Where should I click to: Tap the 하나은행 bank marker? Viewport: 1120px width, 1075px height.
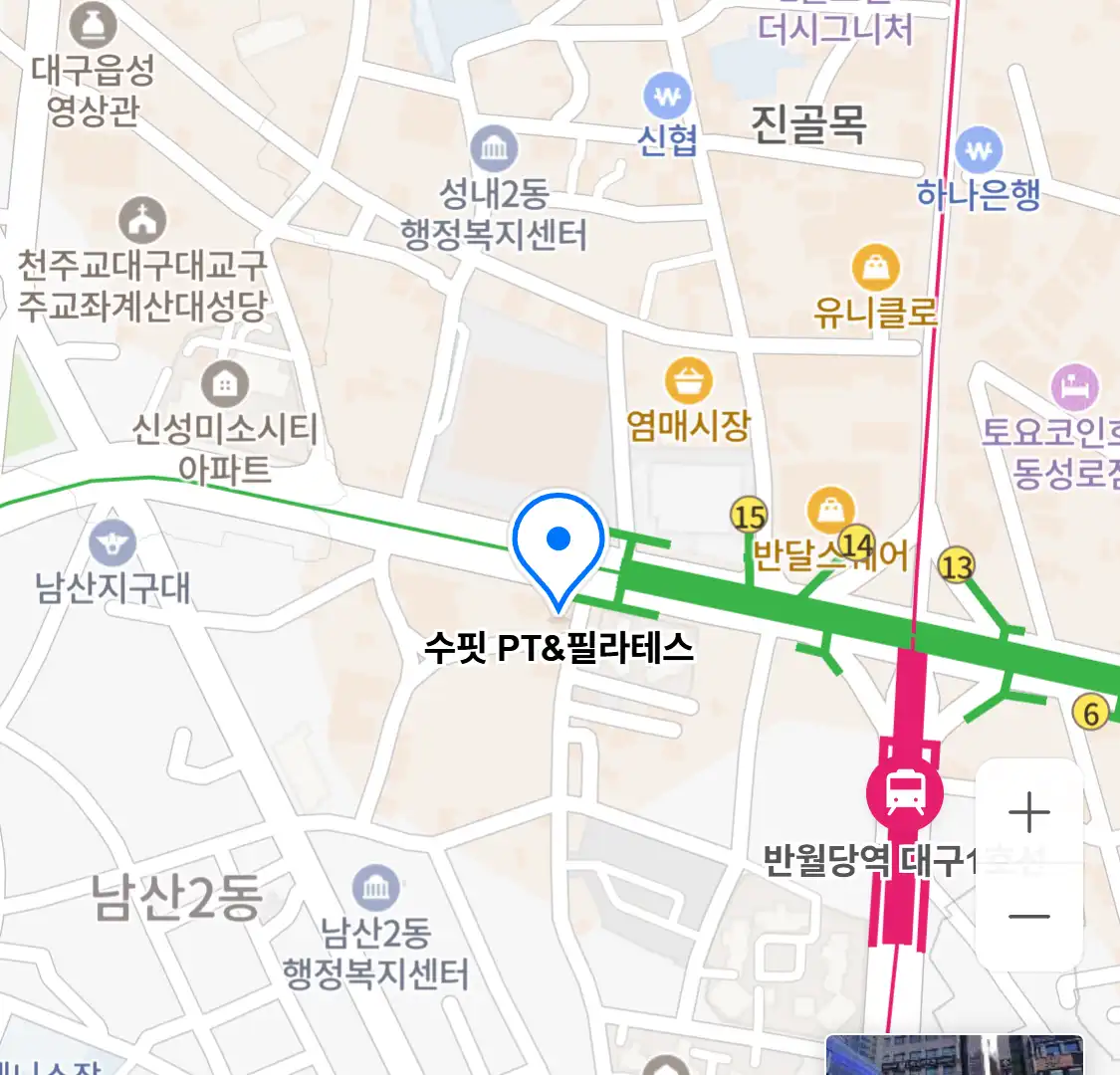[x=980, y=151]
